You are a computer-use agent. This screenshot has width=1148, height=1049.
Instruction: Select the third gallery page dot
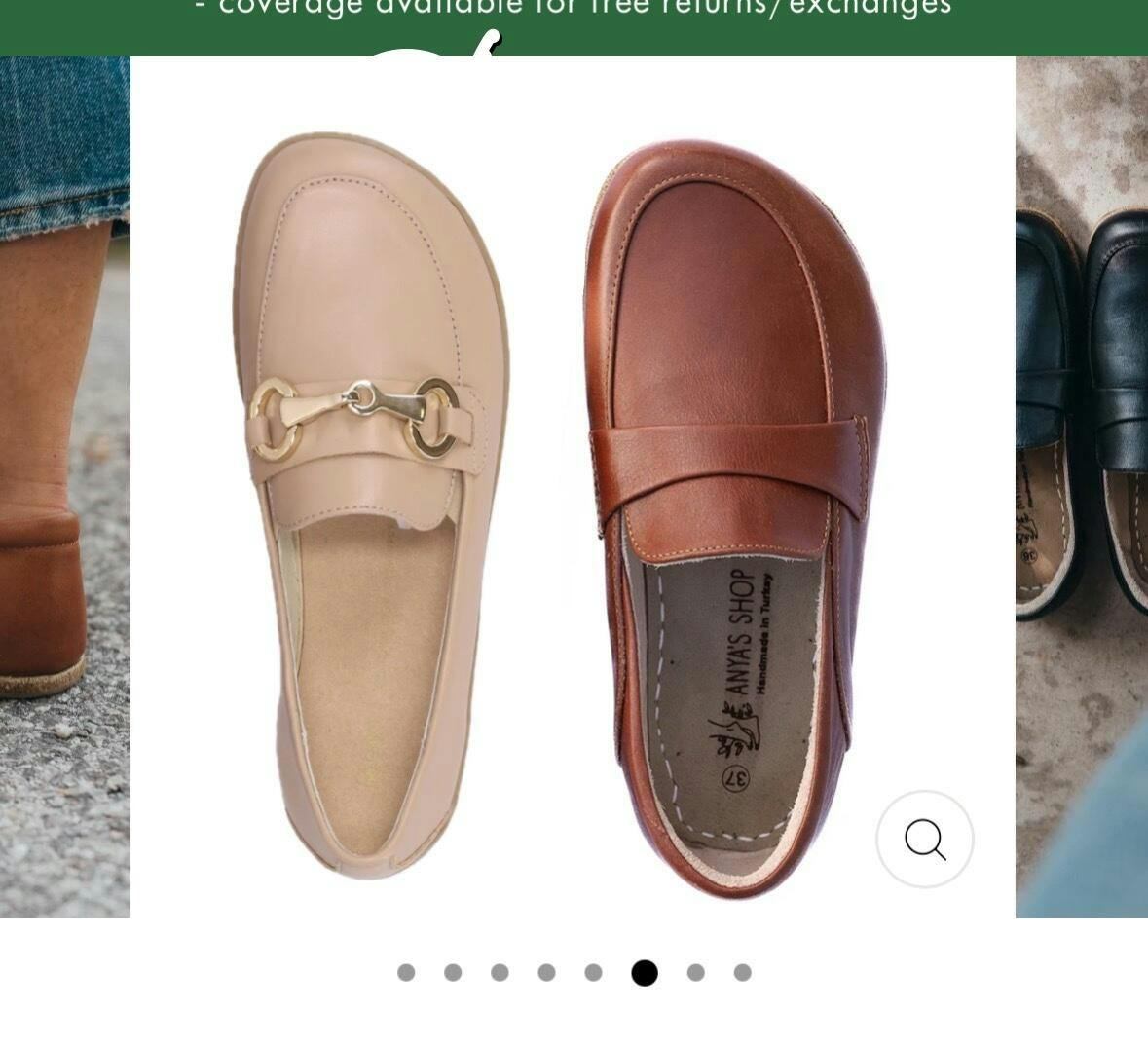500,972
